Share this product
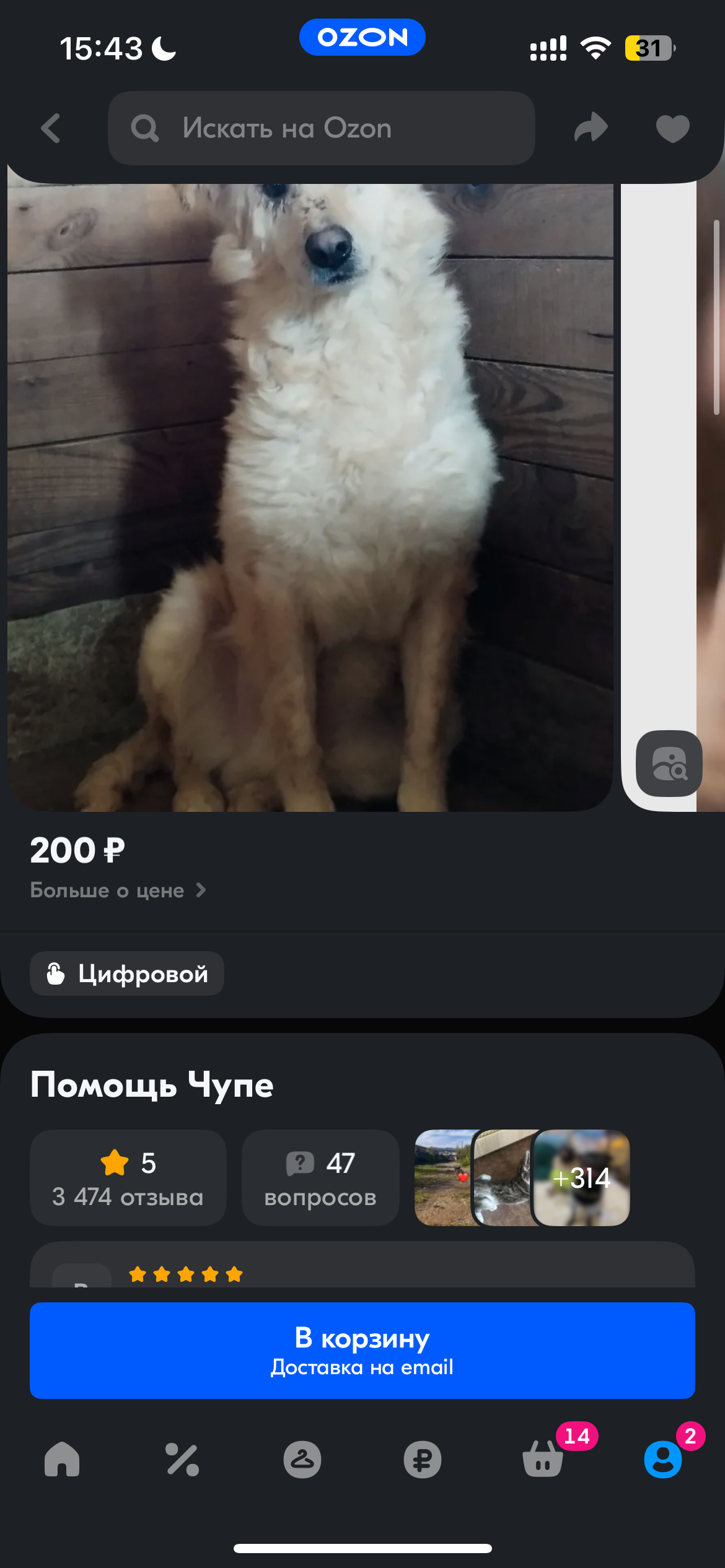The width and height of the screenshot is (725, 1568). (x=591, y=128)
